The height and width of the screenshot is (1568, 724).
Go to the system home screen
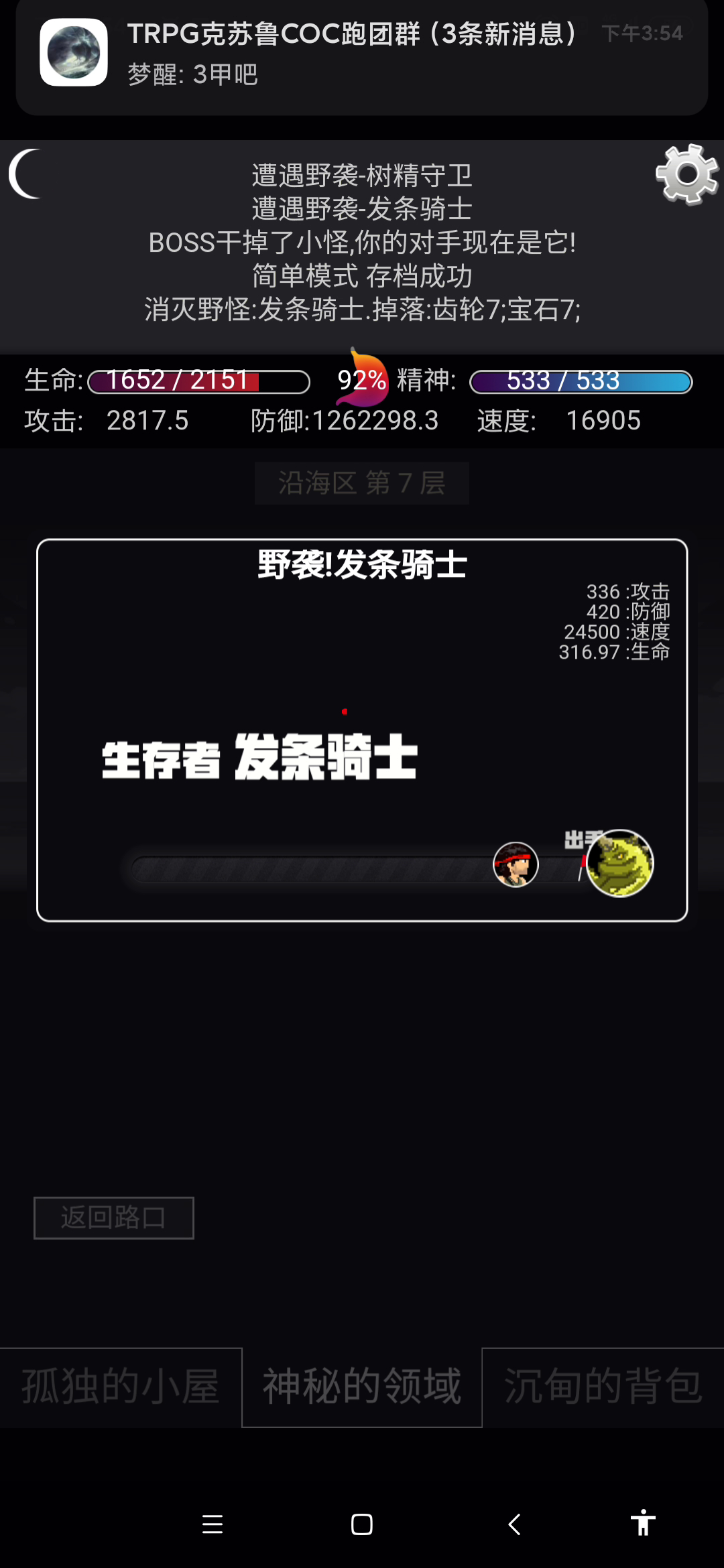362,1524
